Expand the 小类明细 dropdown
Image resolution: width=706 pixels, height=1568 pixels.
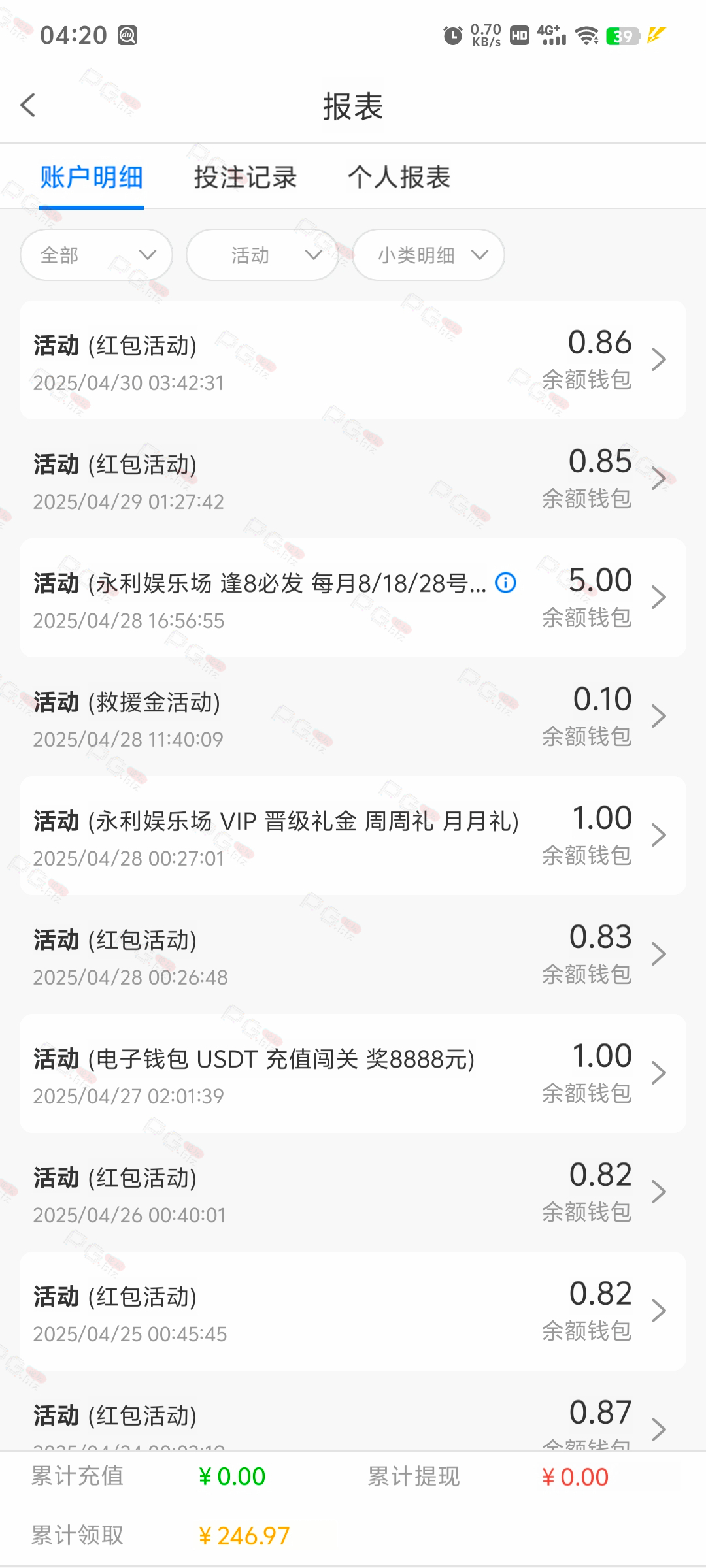click(x=428, y=255)
